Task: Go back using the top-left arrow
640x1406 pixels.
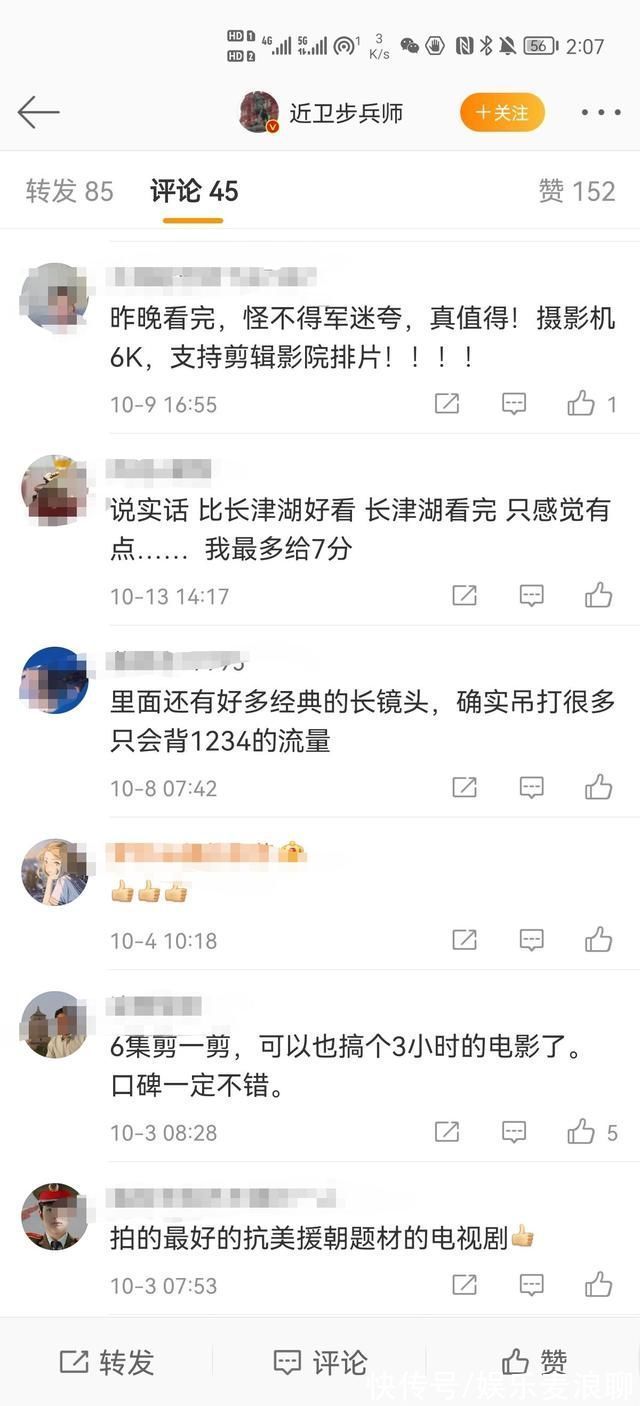Action: pos(38,112)
